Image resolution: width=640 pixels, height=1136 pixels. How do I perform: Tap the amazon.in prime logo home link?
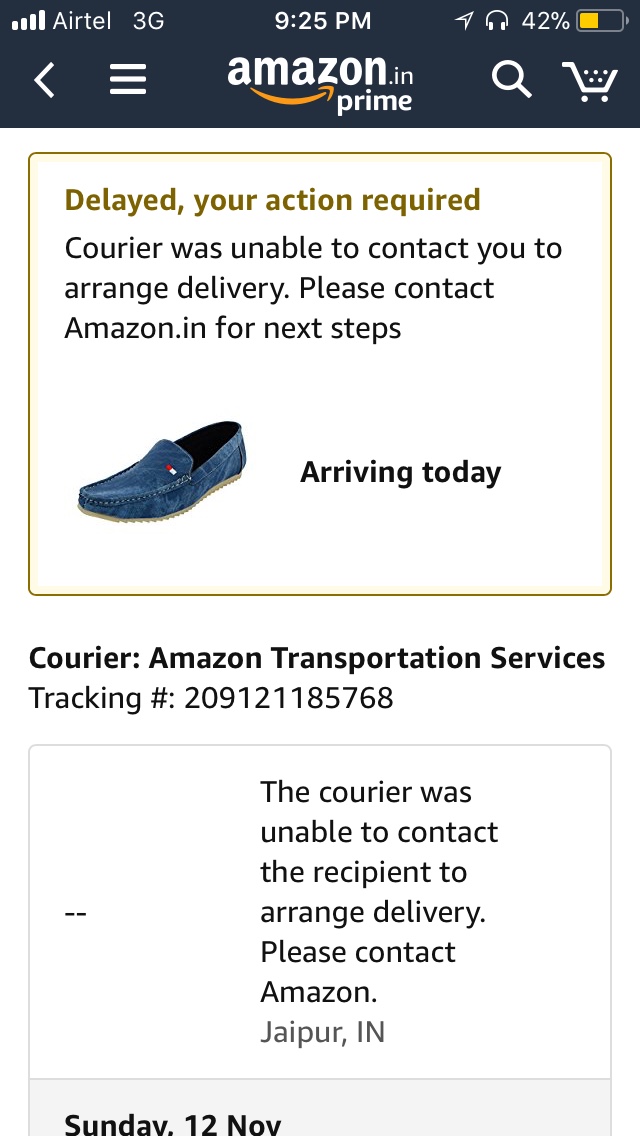(320, 82)
